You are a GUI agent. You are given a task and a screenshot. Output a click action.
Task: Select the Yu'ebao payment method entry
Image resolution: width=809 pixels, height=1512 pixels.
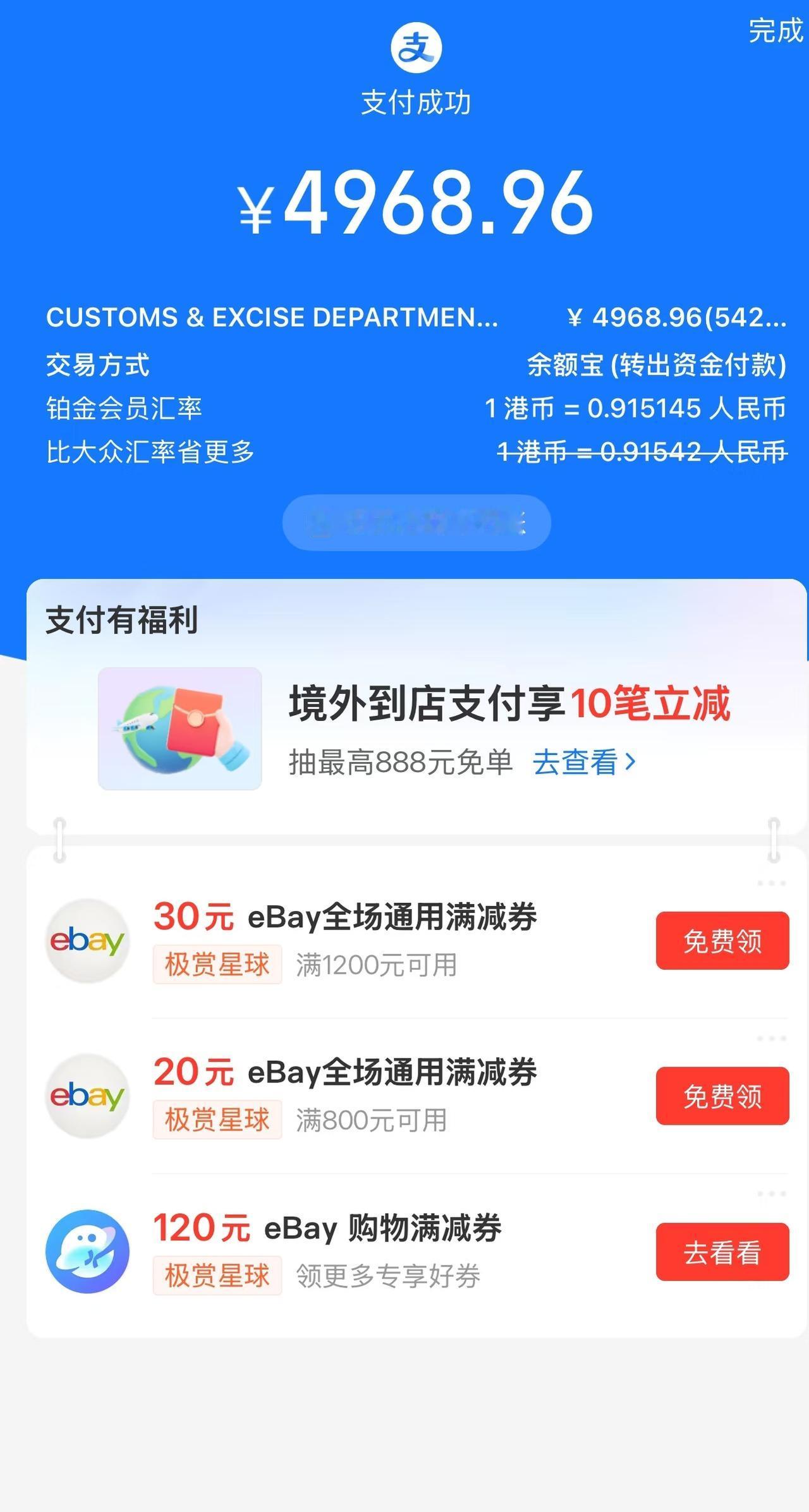click(x=655, y=365)
